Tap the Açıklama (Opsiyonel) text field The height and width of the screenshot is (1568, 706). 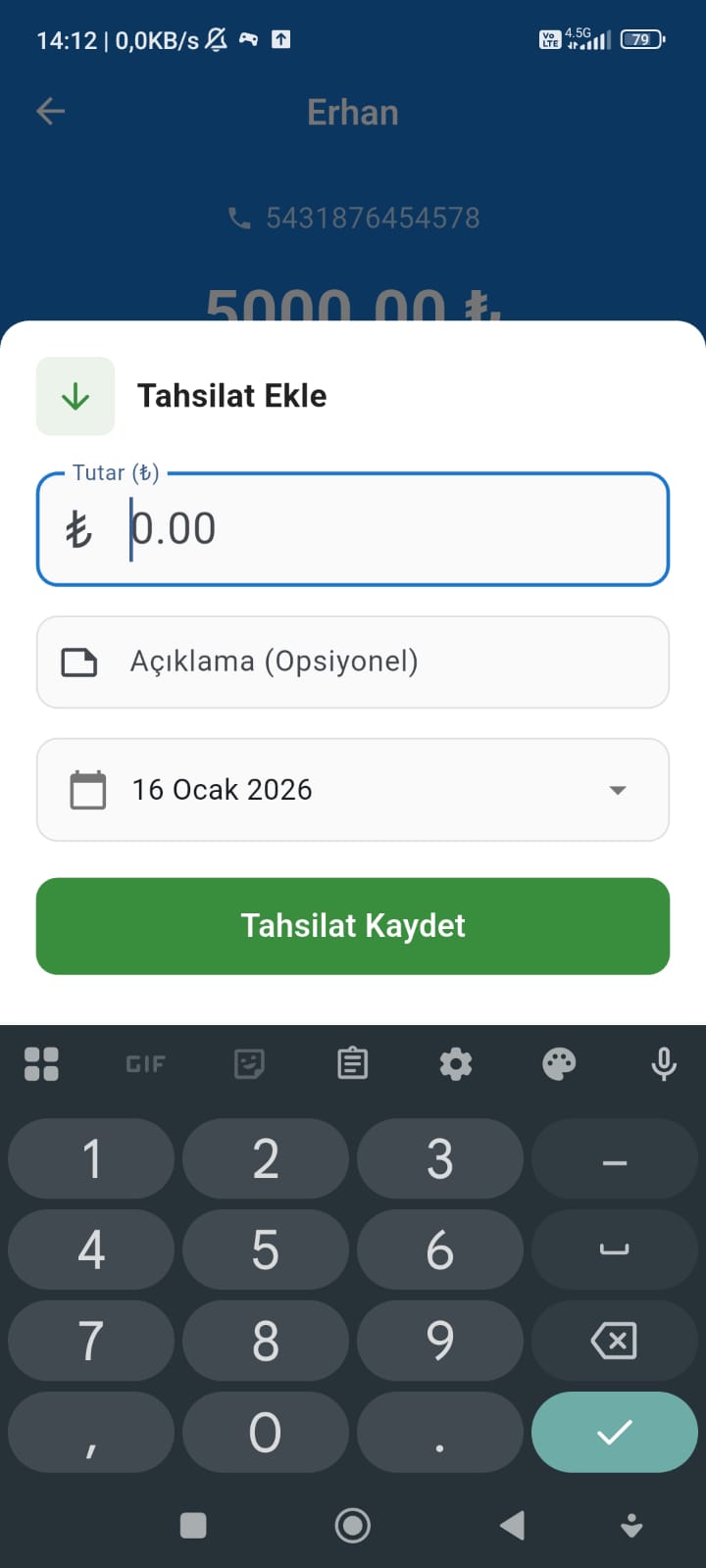pos(353,661)
